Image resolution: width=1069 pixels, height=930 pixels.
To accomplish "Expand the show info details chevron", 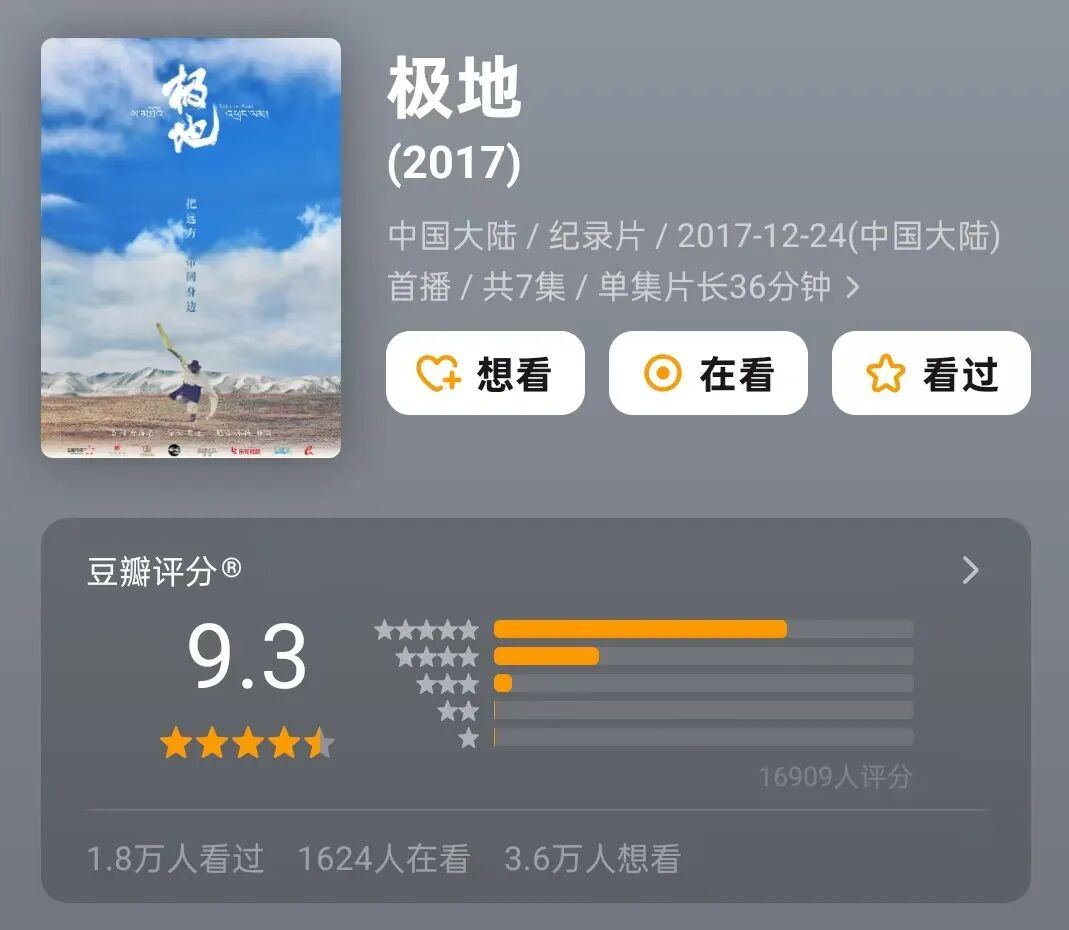I will pos(853,288).
